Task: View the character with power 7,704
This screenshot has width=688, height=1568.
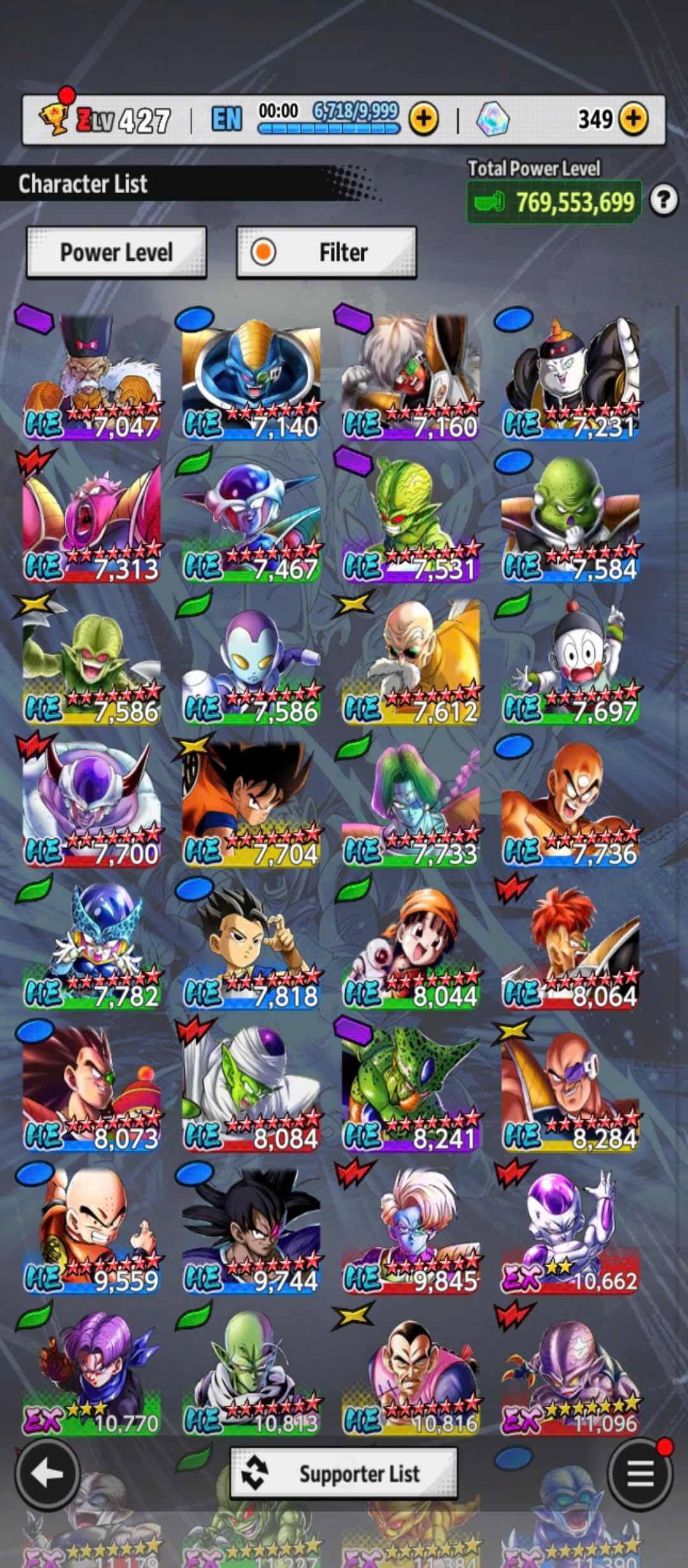Action: coord(251,804)
